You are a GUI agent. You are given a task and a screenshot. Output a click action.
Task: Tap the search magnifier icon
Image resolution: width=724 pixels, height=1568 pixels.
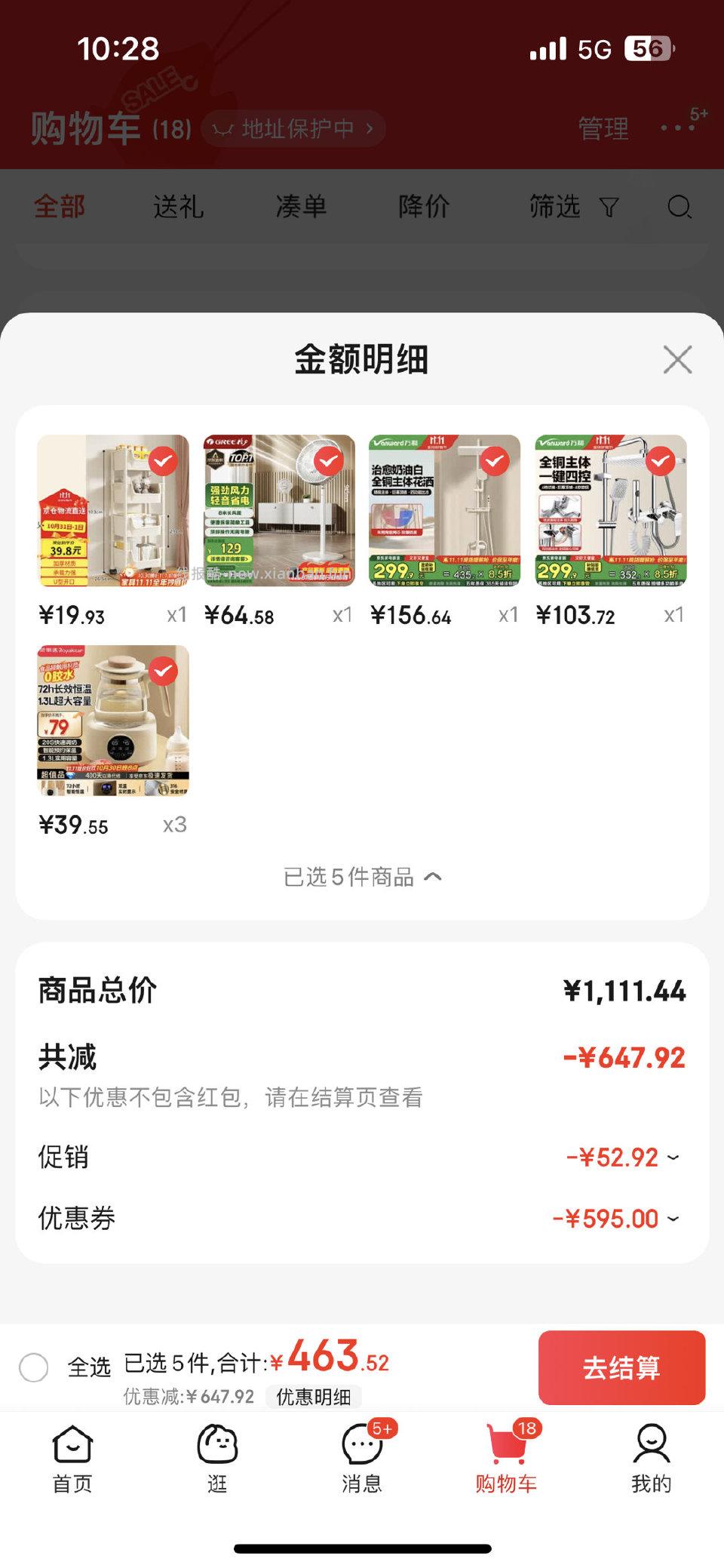click(681, 207)
